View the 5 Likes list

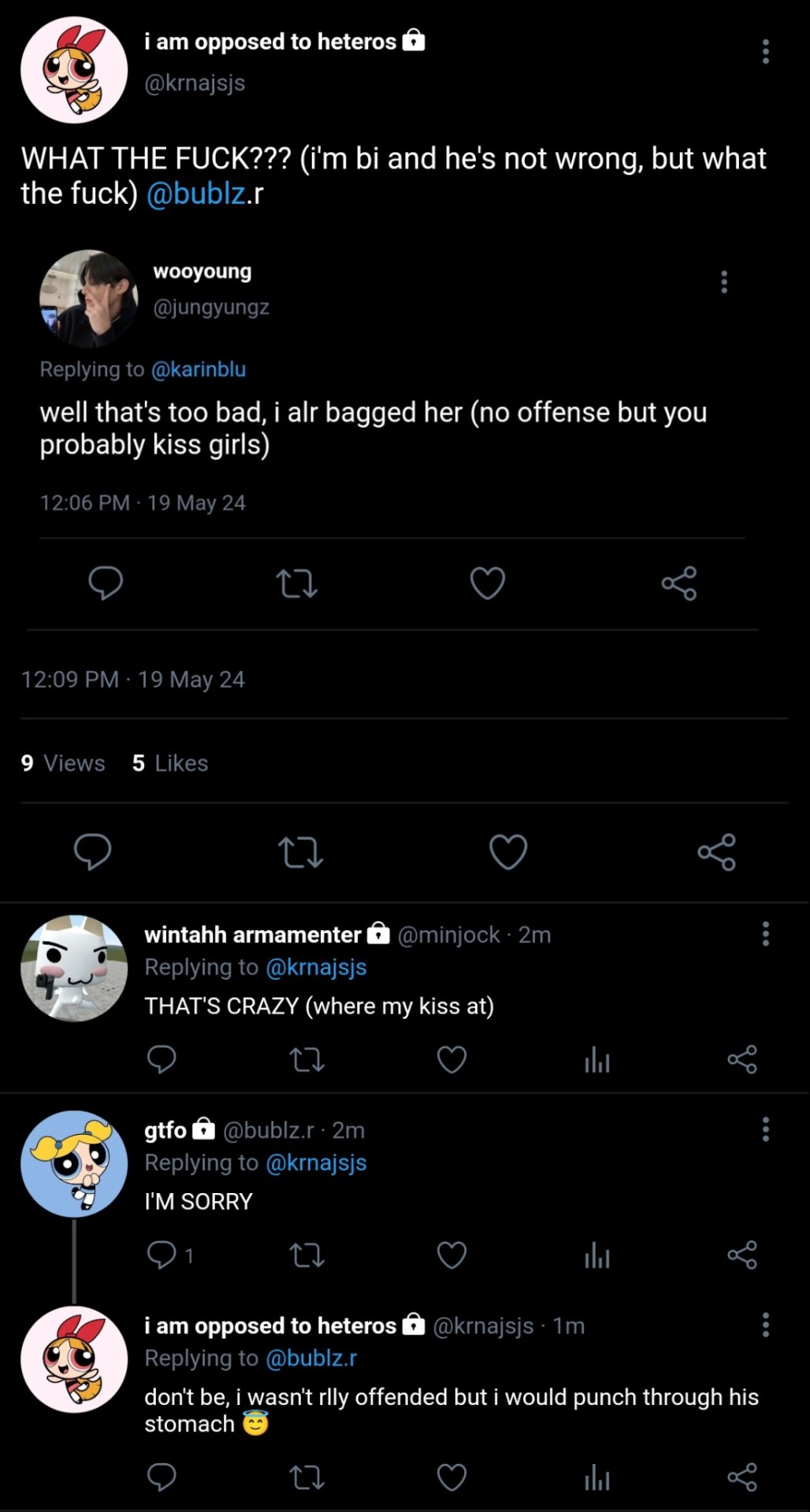click(x=170, y=763)
